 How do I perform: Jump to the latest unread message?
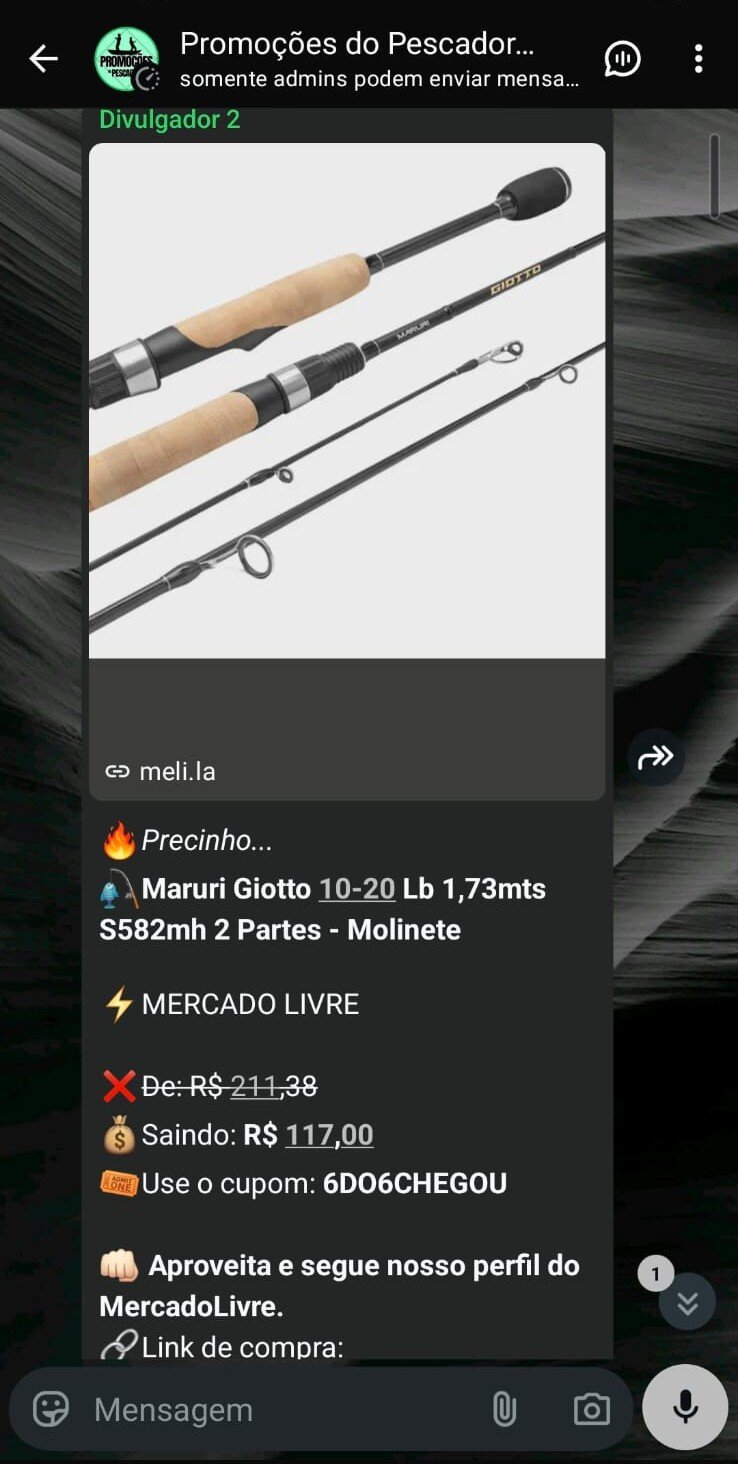point(687,1301)
